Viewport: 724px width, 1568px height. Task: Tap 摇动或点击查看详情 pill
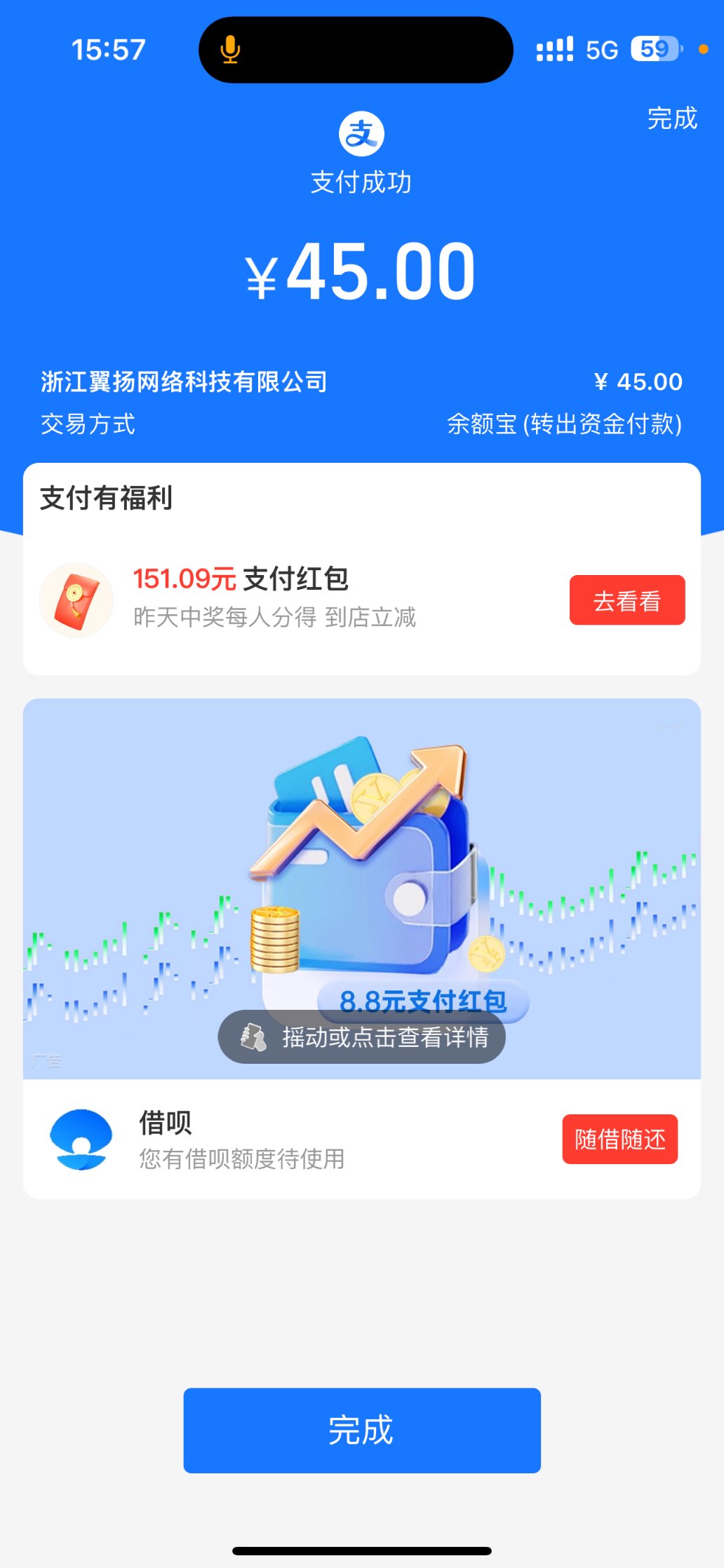[x=361, y=1037]
